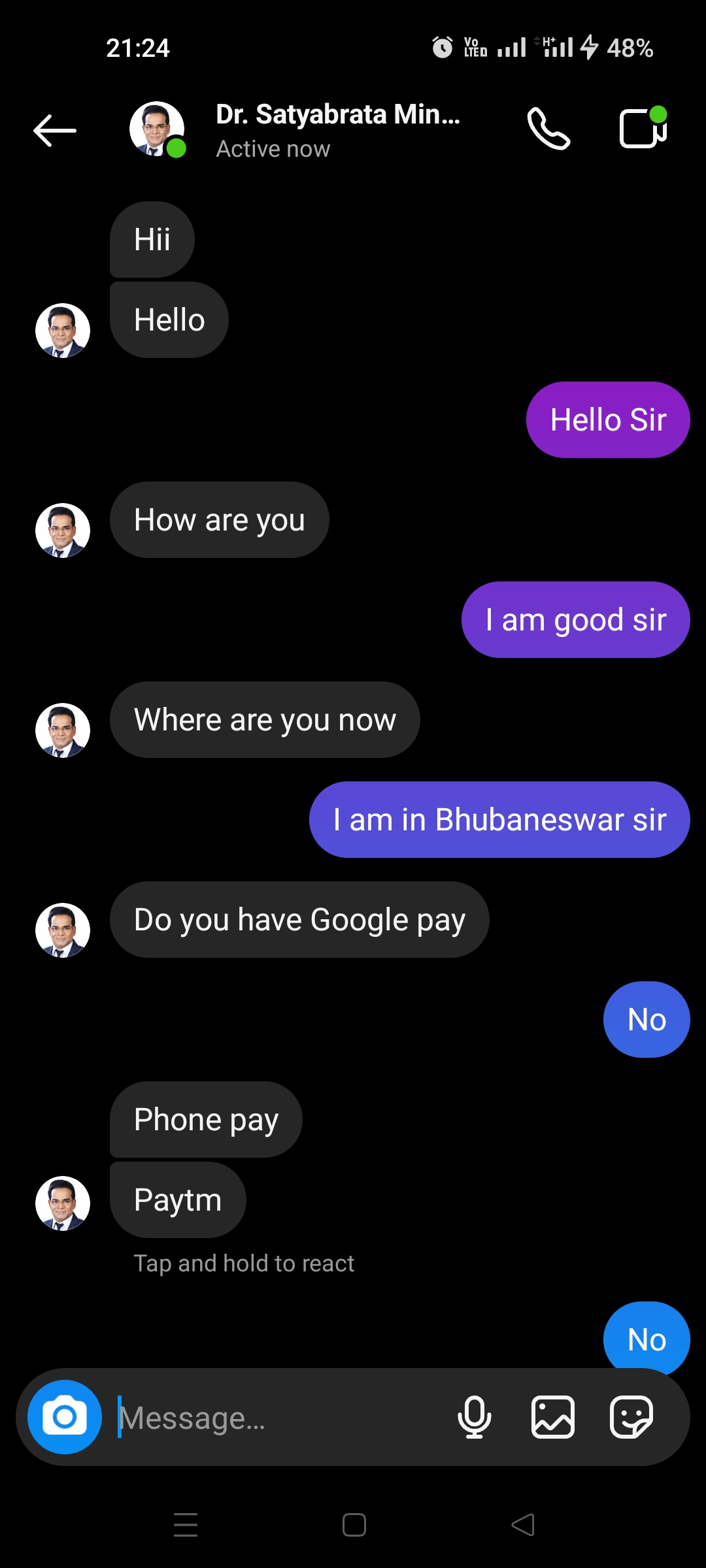Go back to the chat list
The height and width of the screenshot is (1568, 706).
55,131
